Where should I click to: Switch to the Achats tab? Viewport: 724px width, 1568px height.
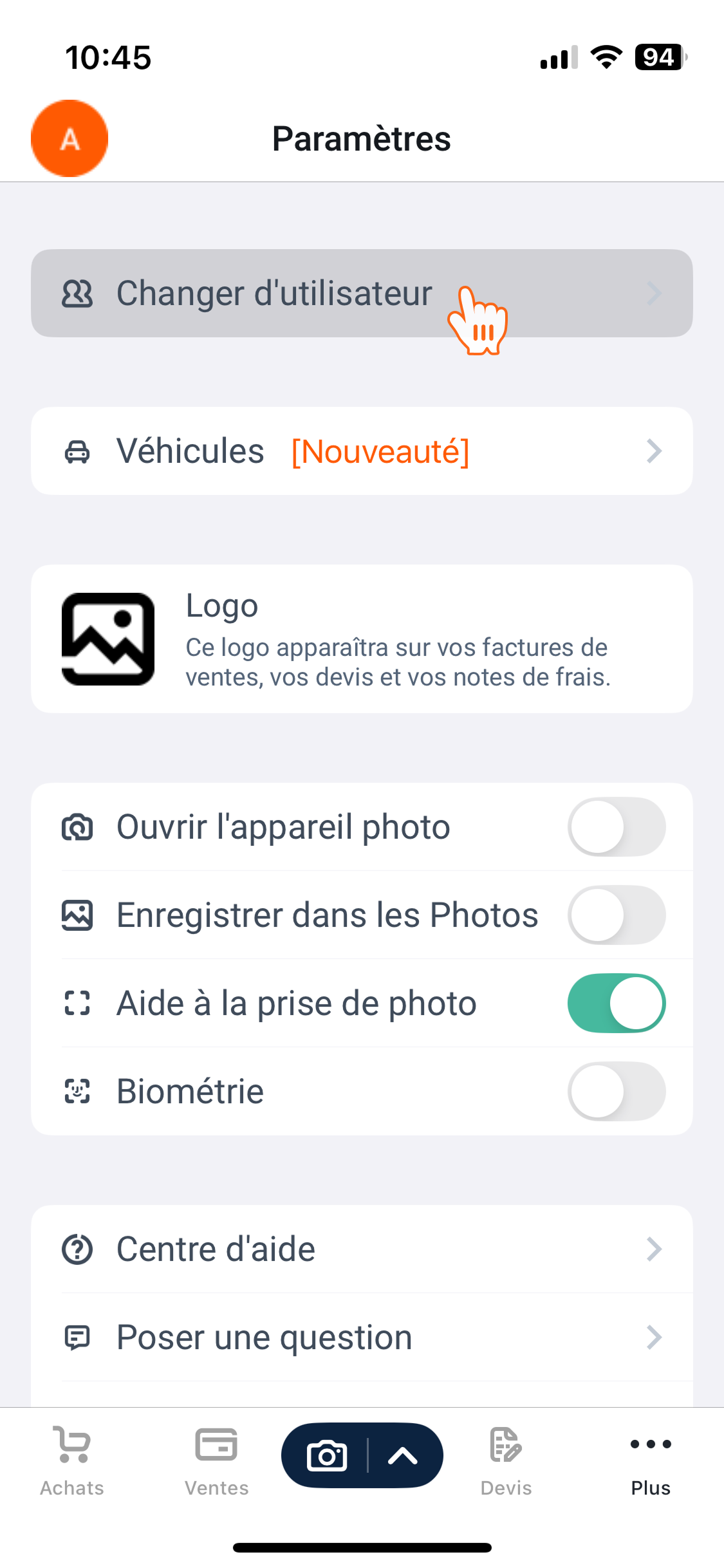click(x=72, y=1462)
